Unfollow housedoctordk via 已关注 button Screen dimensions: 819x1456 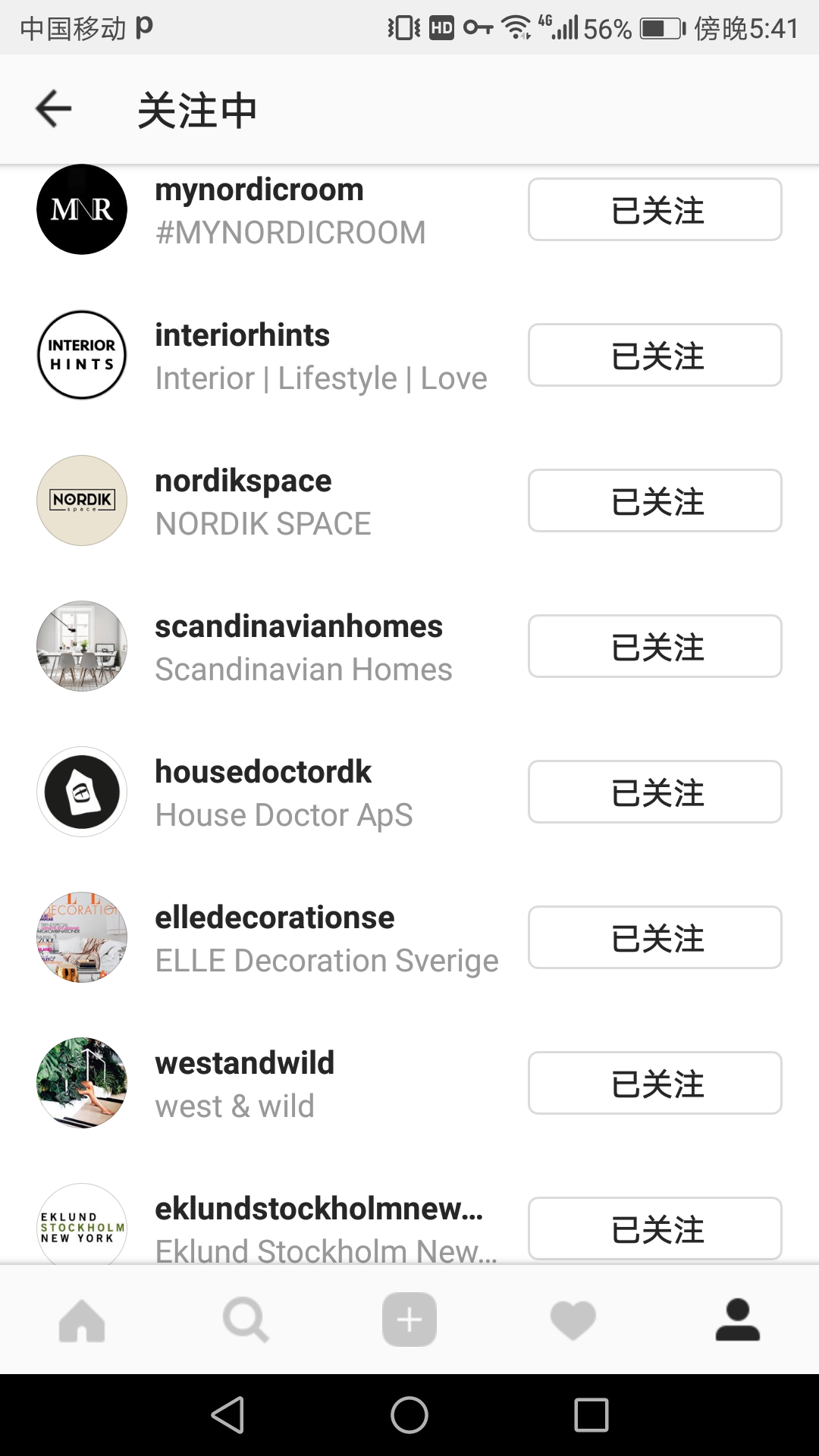(654, 792)
